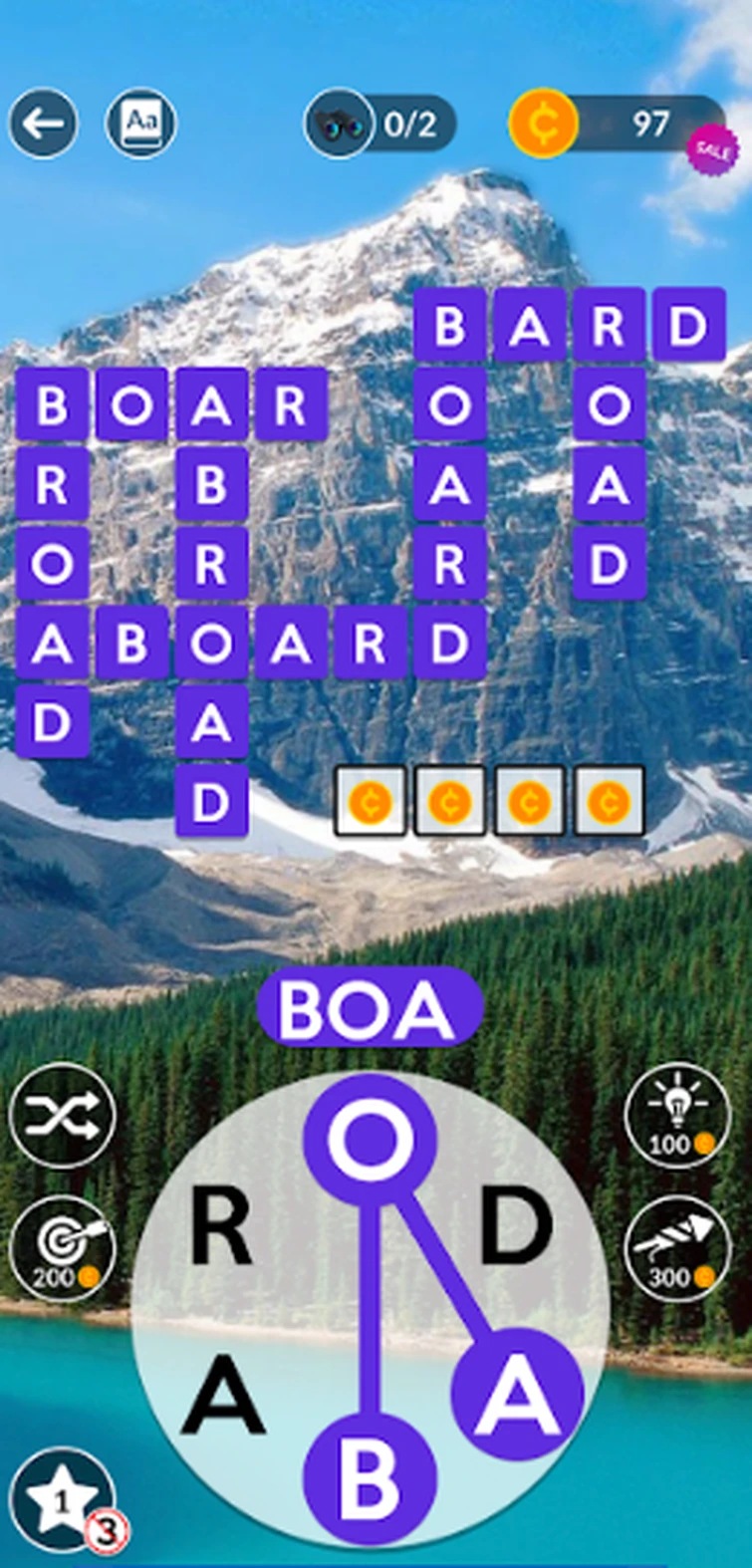Tap the unselected black A letter
The width and height of the screenshot is (752, 1568).
[223, 1396]
